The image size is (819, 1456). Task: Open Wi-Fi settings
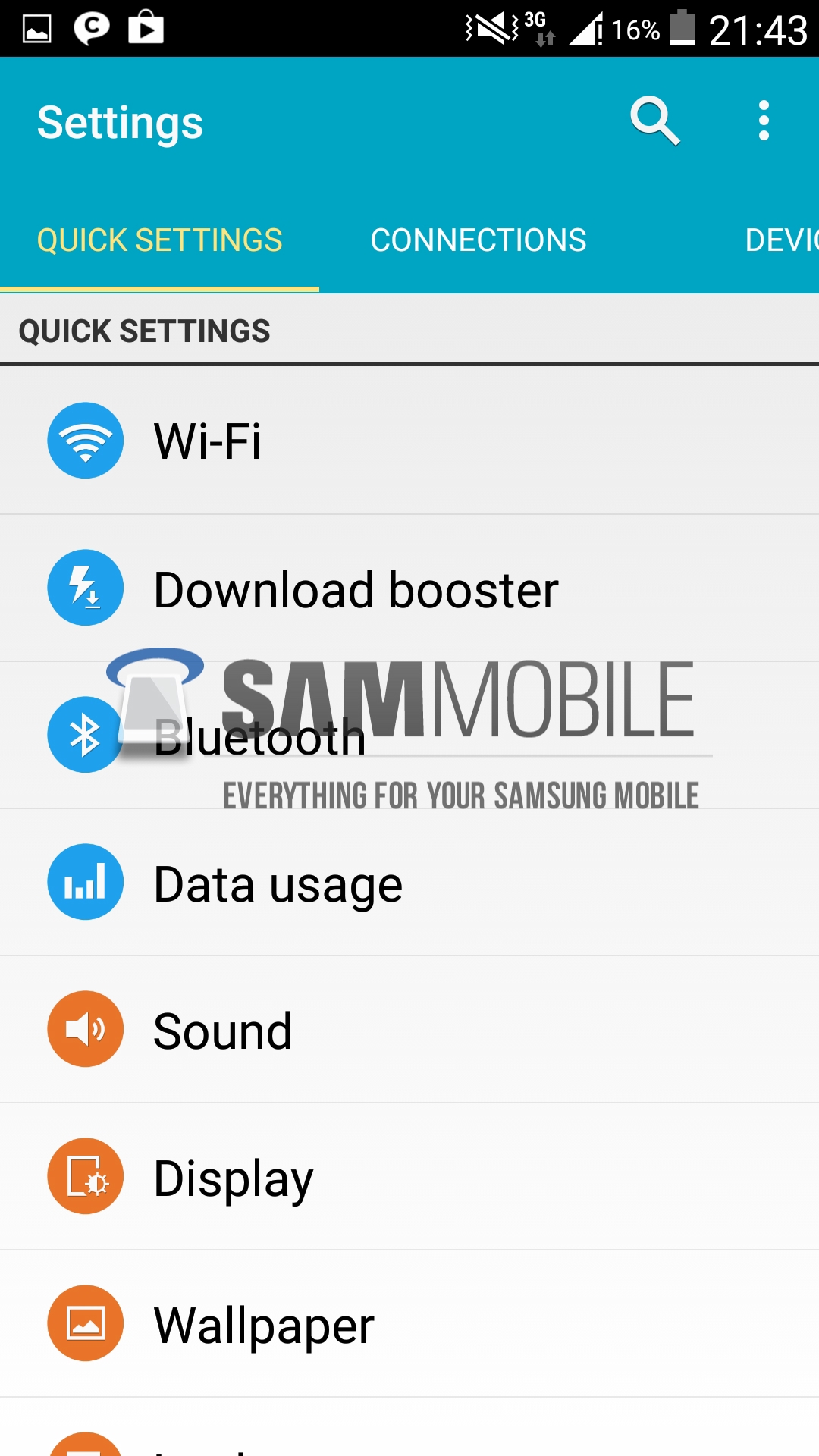[x=409, y=441]
